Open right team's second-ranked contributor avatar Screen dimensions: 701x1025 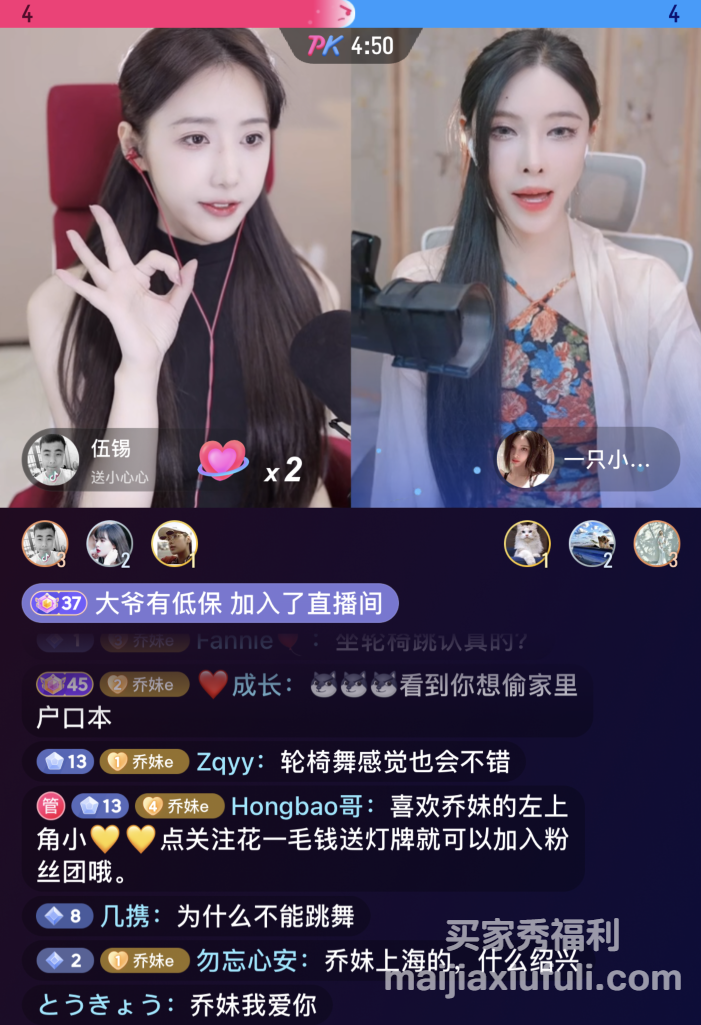click(592, 543)
